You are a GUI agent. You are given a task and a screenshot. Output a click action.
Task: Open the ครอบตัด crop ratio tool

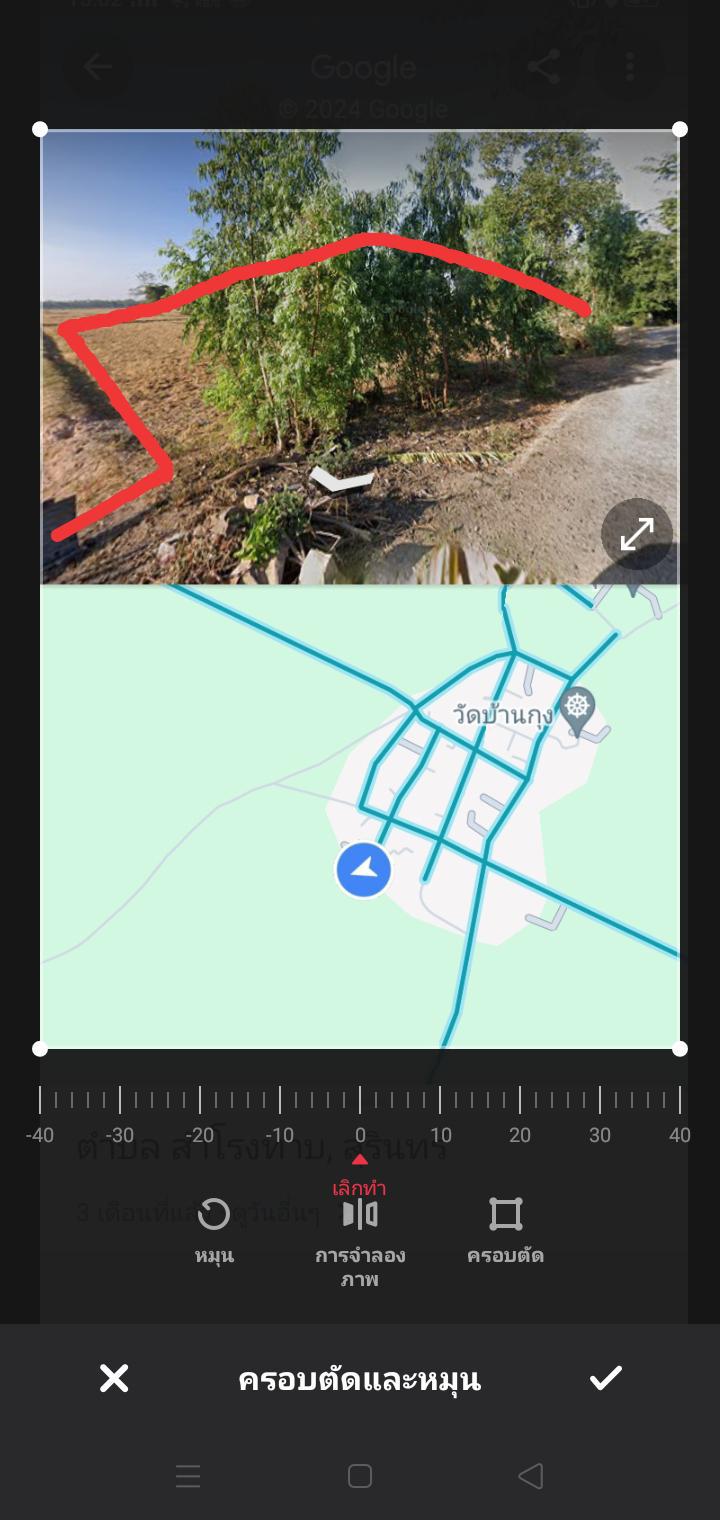pyautogui.click(x=505, y=1231)
